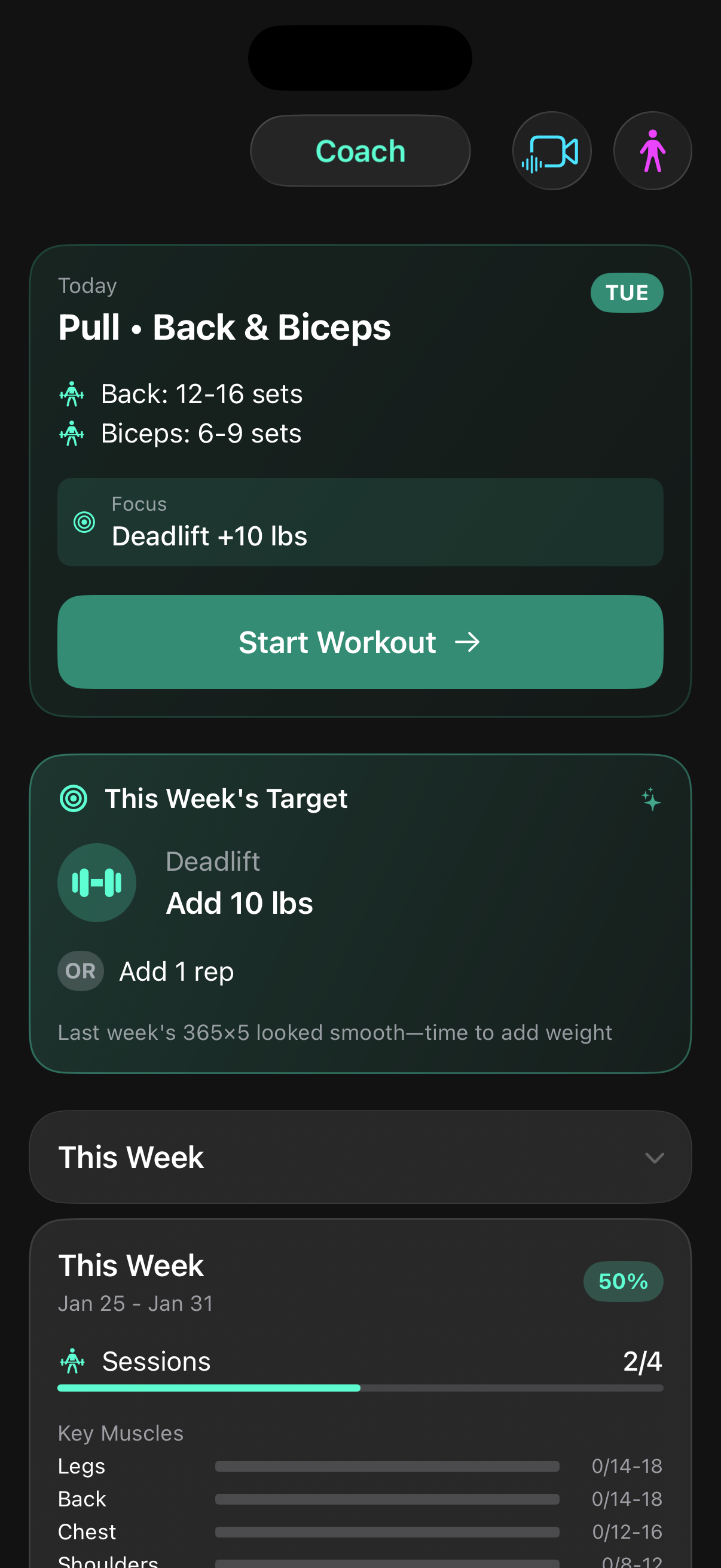Screen dimensions: 721x1568
Task: Select the lifter icon beside Sessions
Action: pos(73,1361)
